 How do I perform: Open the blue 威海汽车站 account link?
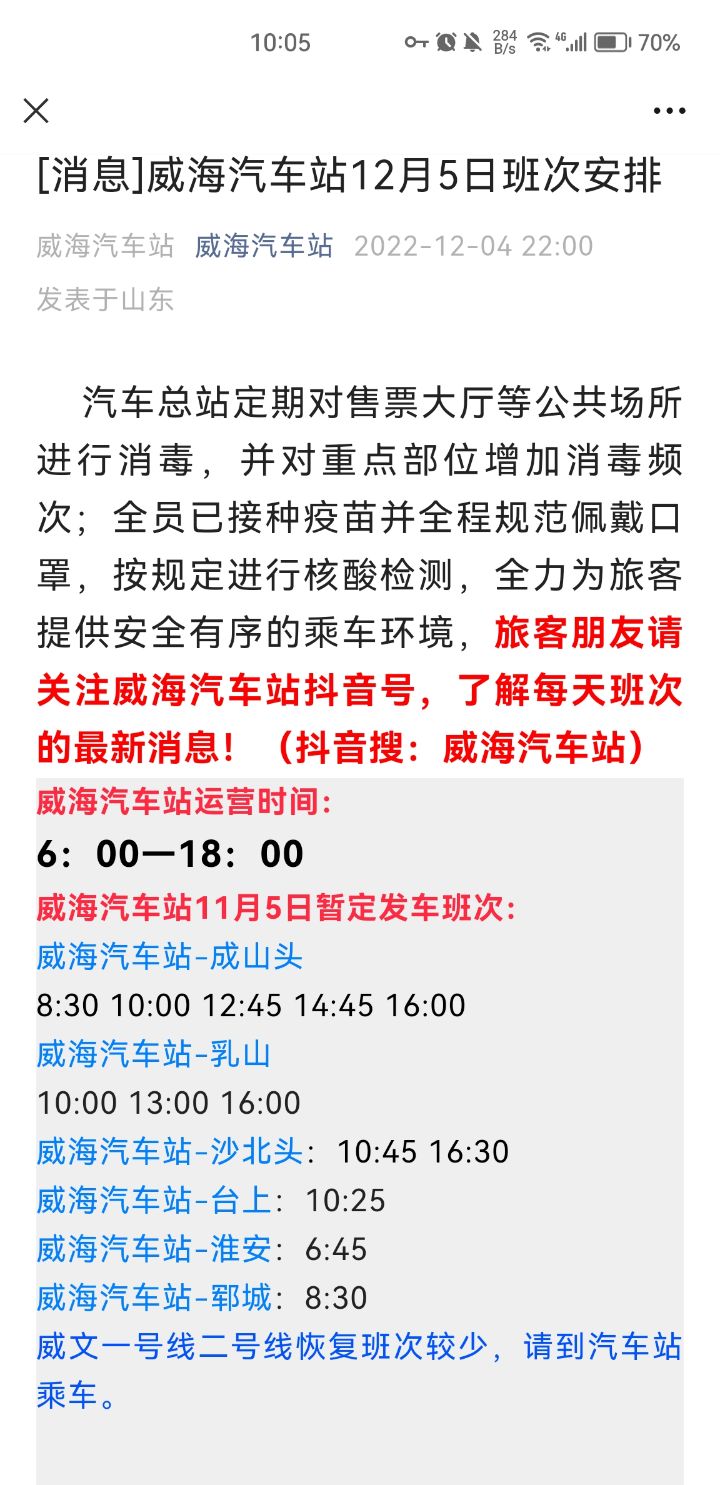[x=264, y=246]
